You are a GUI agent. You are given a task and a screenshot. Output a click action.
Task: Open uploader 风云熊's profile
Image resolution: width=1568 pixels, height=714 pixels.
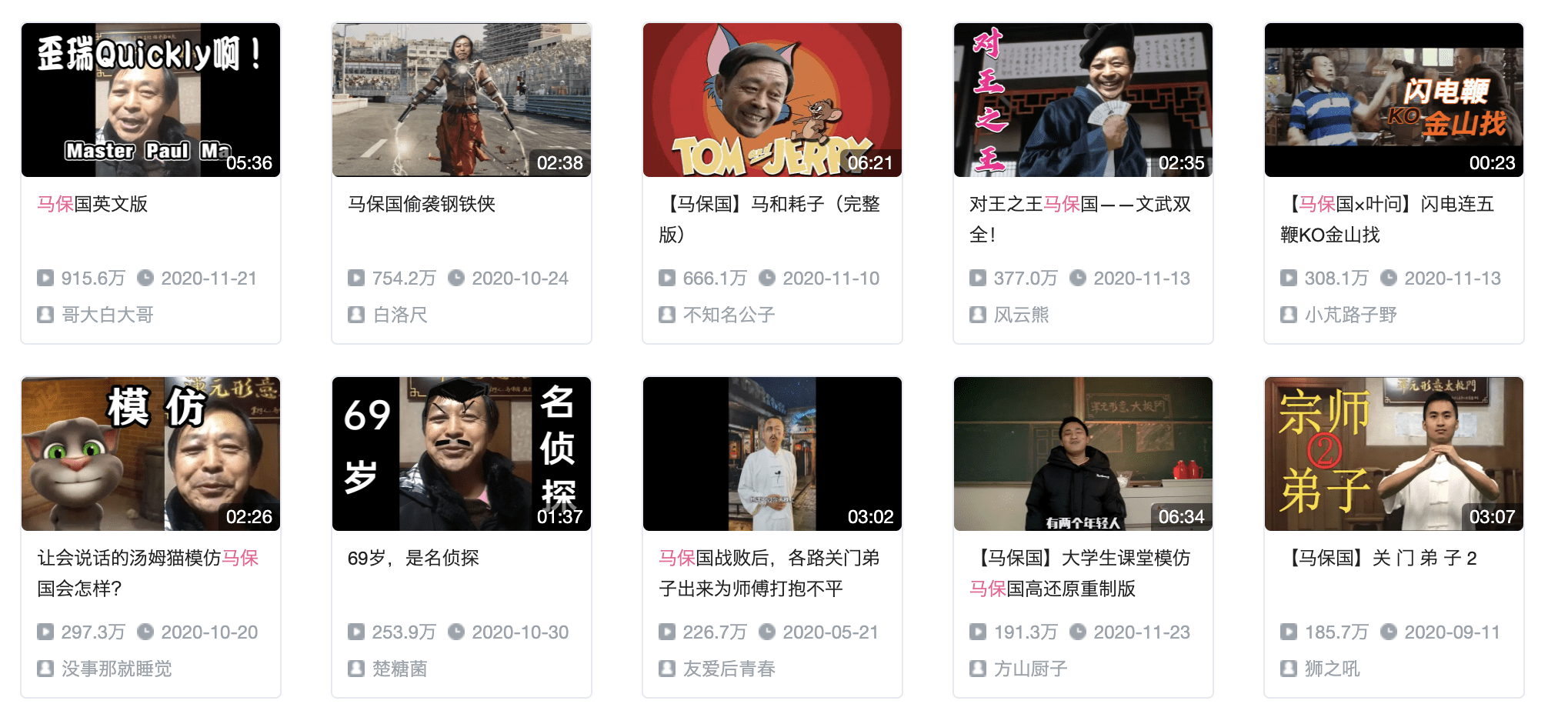(x=1021, y=315)
